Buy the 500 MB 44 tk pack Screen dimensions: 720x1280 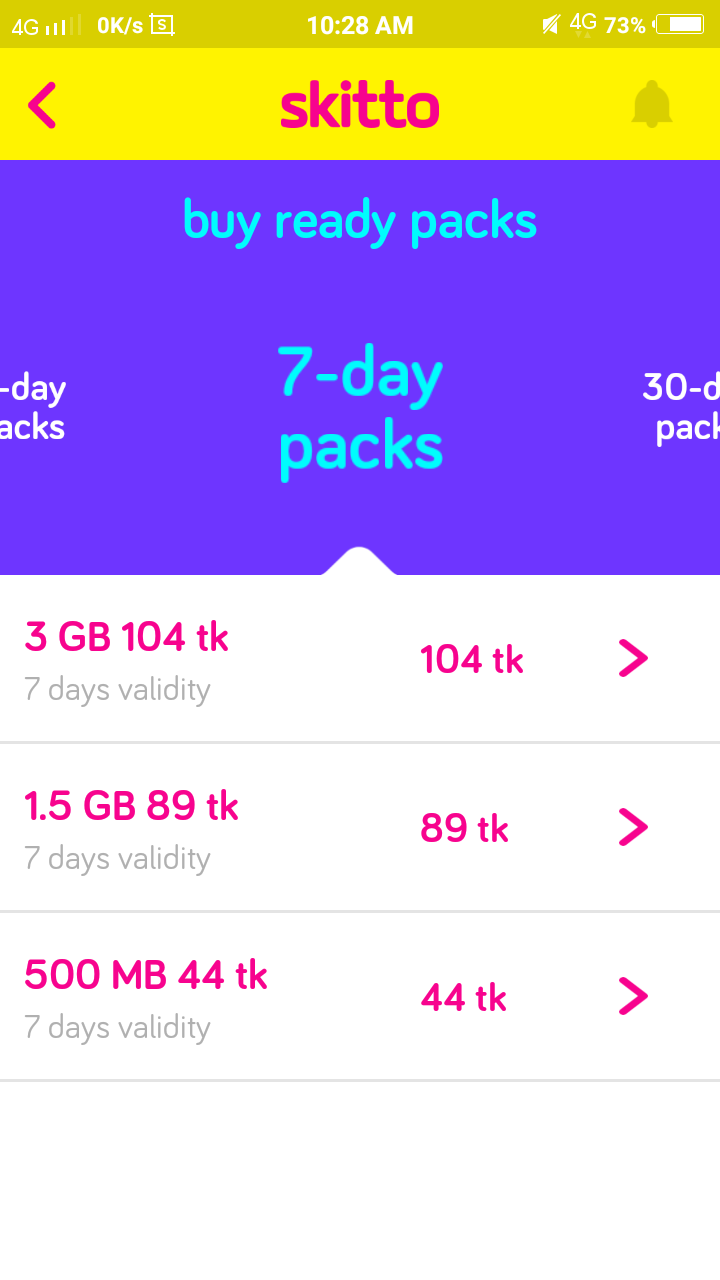360,997
